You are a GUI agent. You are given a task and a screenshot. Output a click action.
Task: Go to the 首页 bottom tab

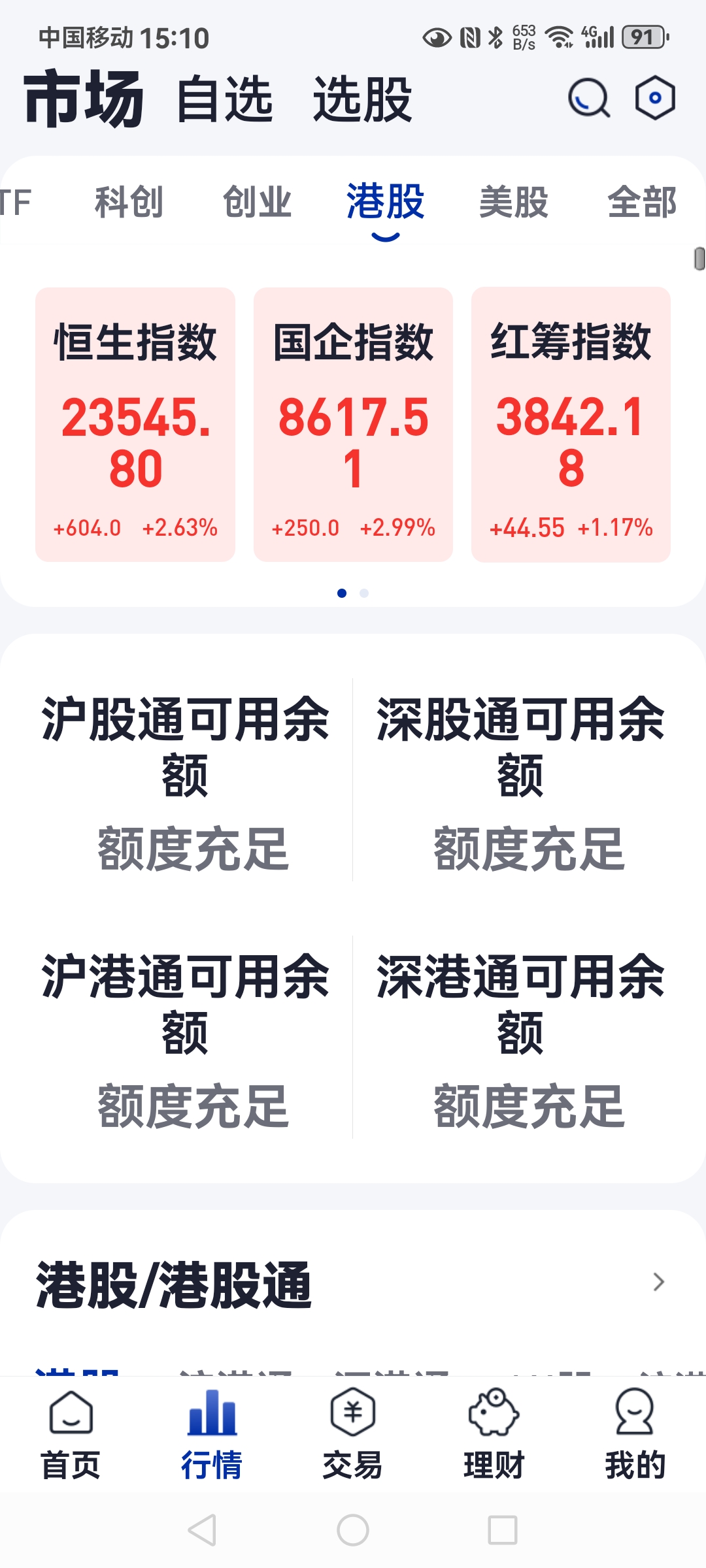71,1434
